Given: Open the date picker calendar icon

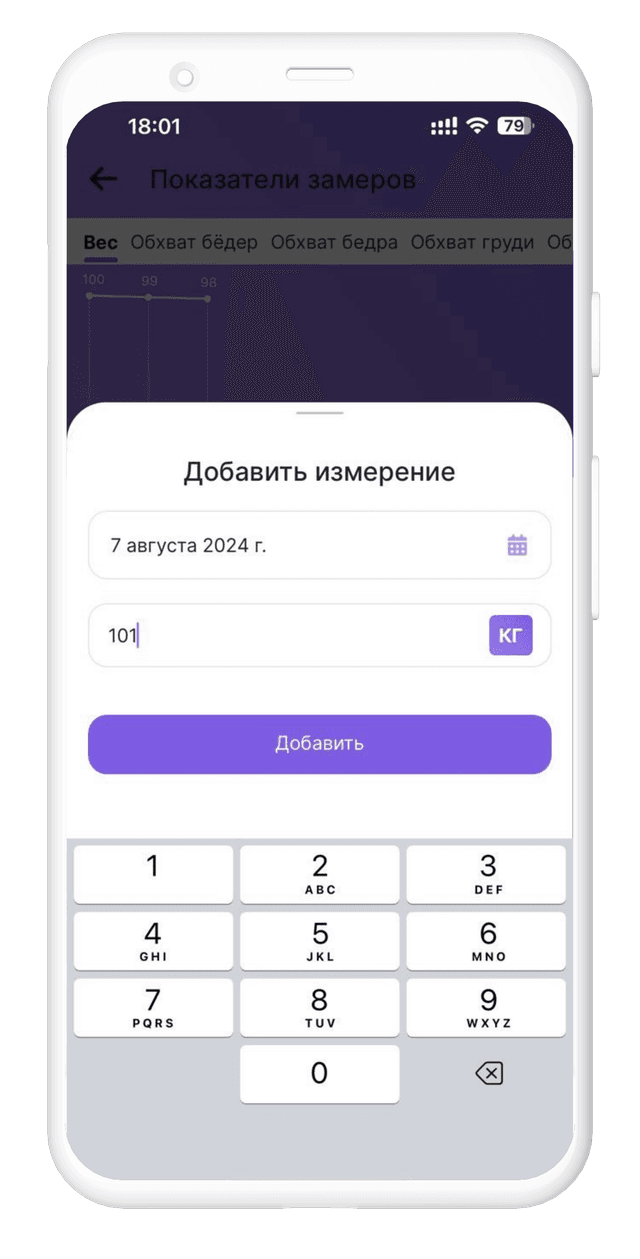Looking at the screenshot, I should pyautogui.click(x=517, y=545).
